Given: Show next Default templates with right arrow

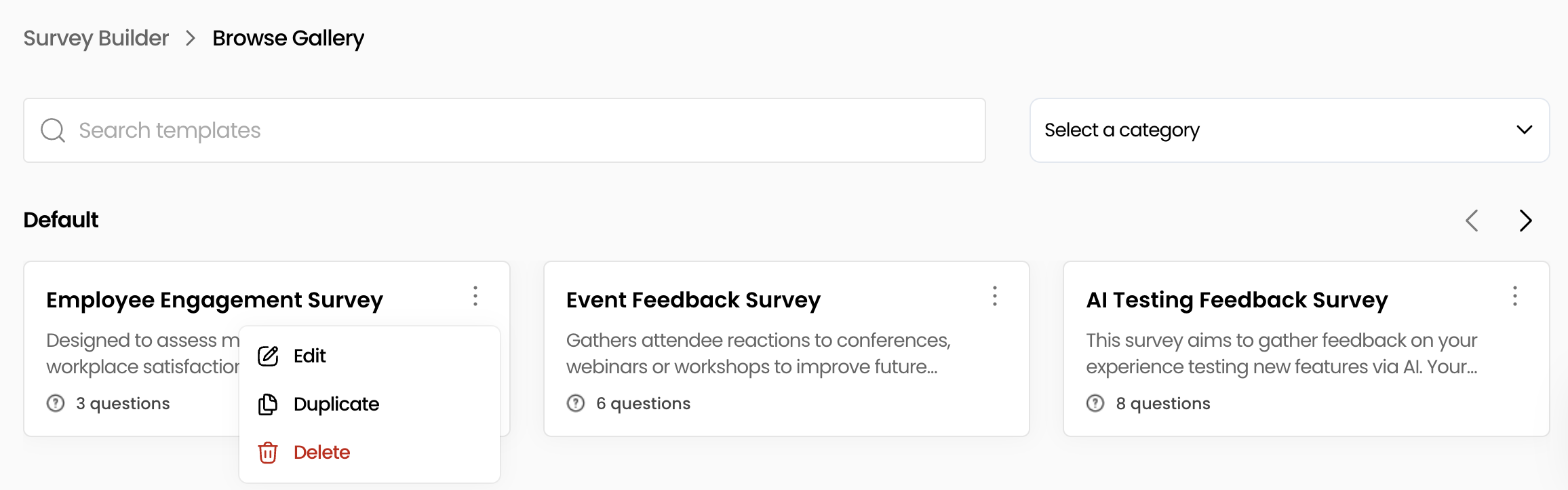Looking at the screenshot, I should 1525,221.
